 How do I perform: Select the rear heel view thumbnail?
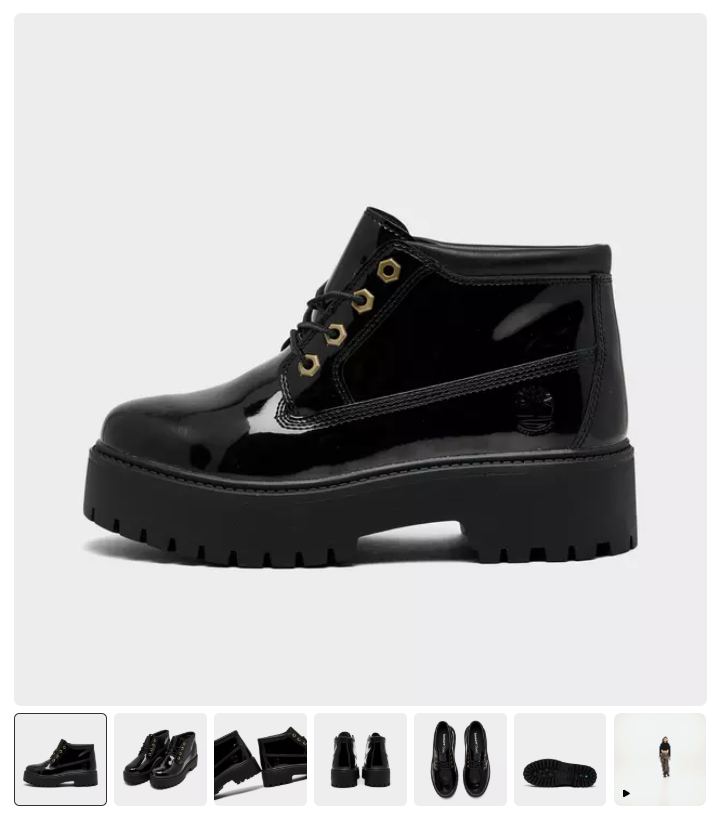pos(360,759)
